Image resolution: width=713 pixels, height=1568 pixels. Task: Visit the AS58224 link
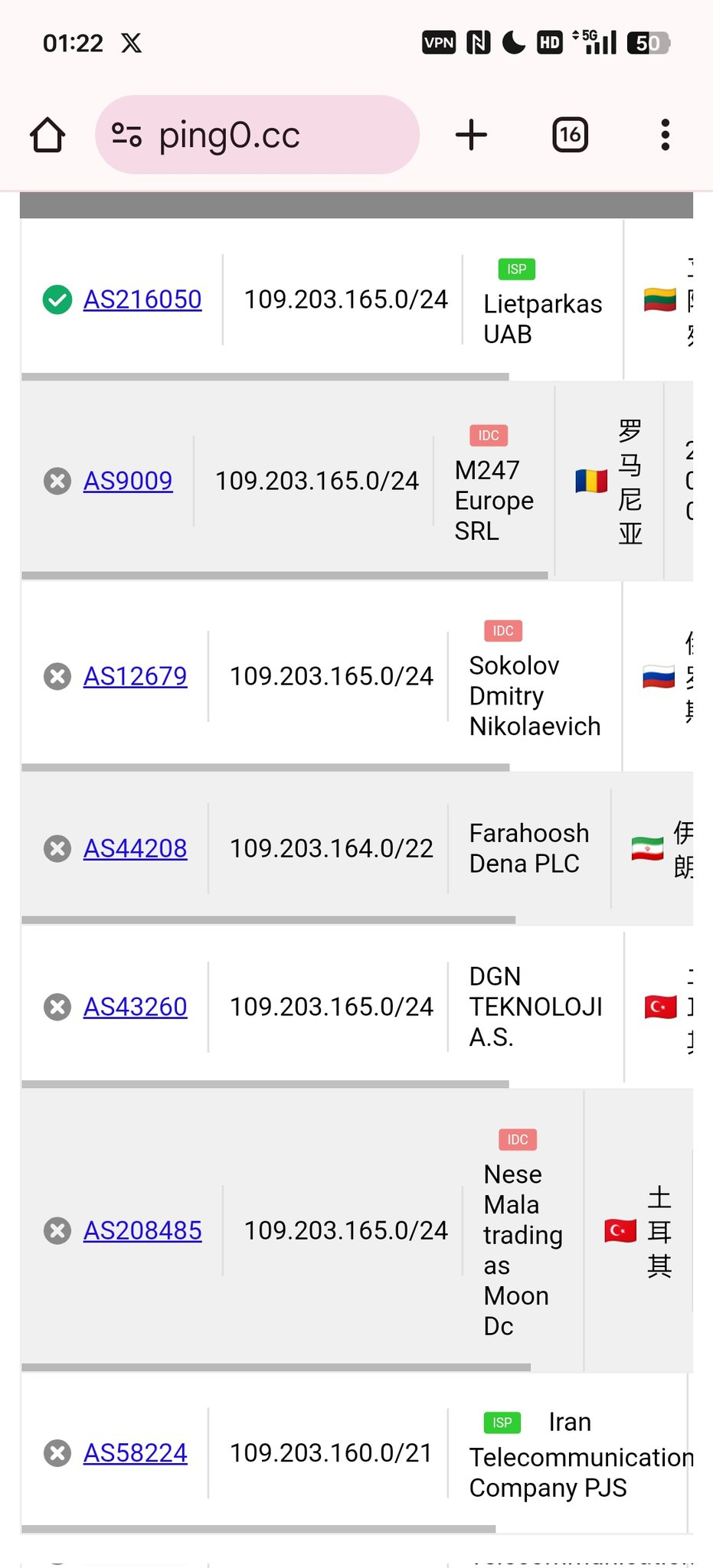point(135,1452)
